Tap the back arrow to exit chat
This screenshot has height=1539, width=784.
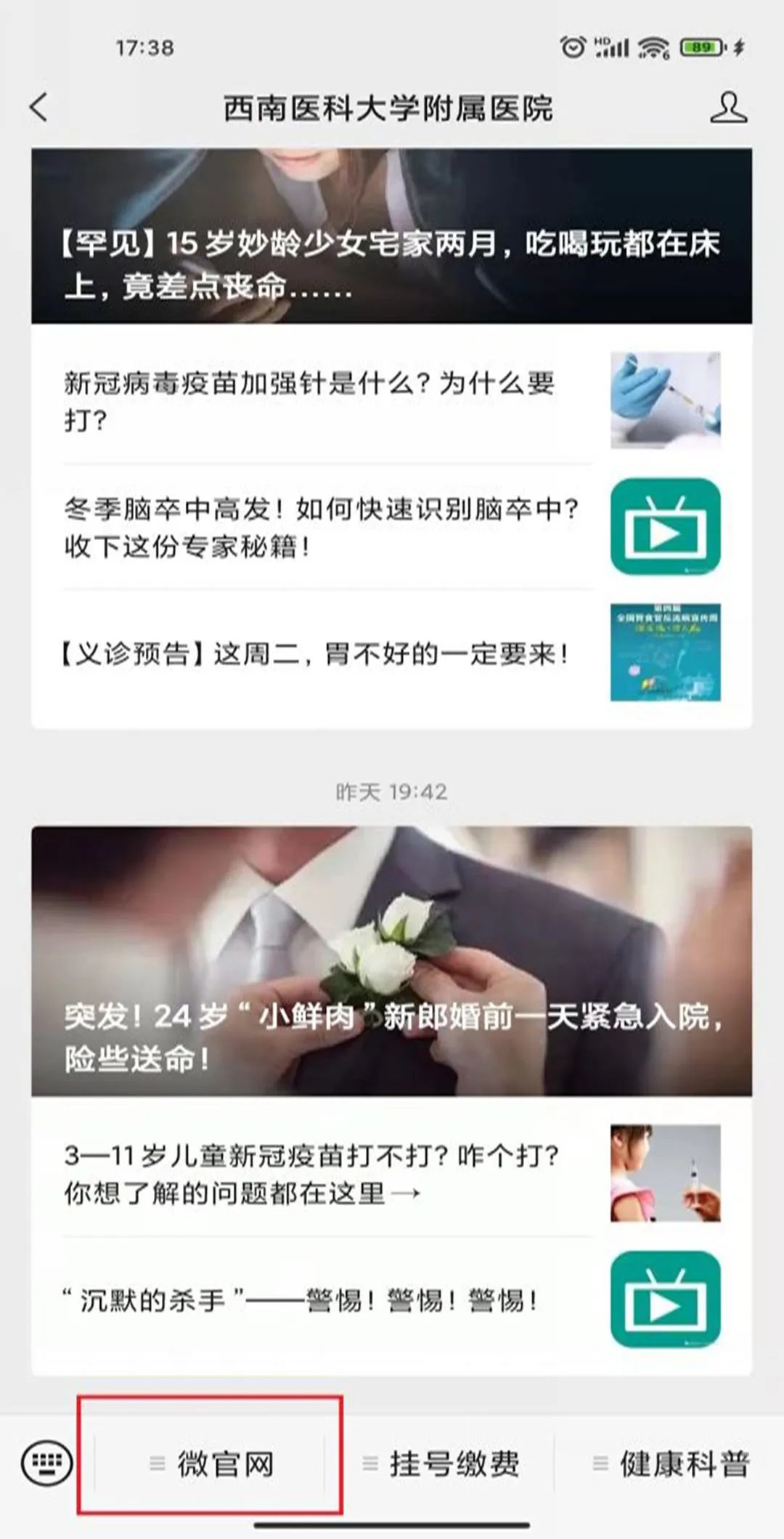(38, 107)
